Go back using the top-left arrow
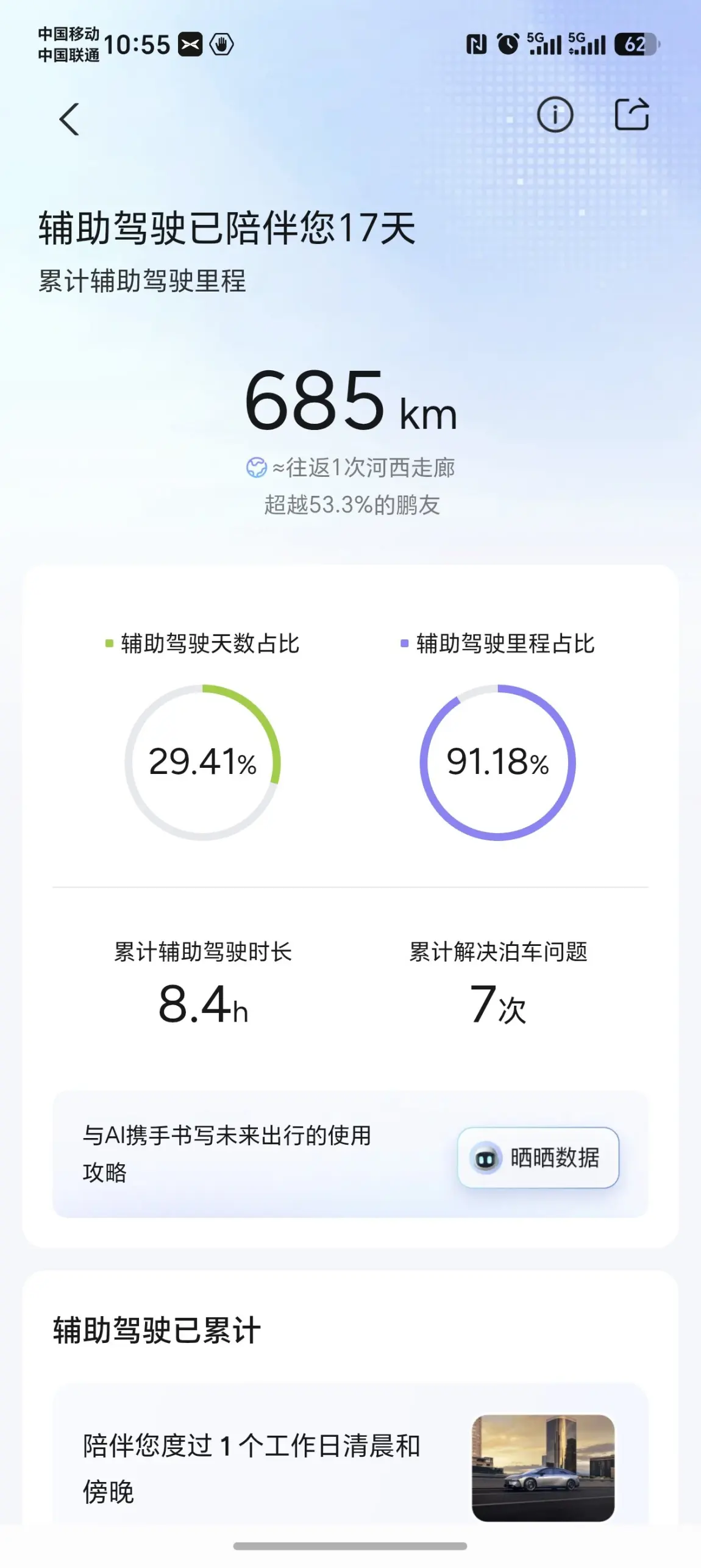Image resolution: width=701 pixels, height=1568 pixels. 69,119
